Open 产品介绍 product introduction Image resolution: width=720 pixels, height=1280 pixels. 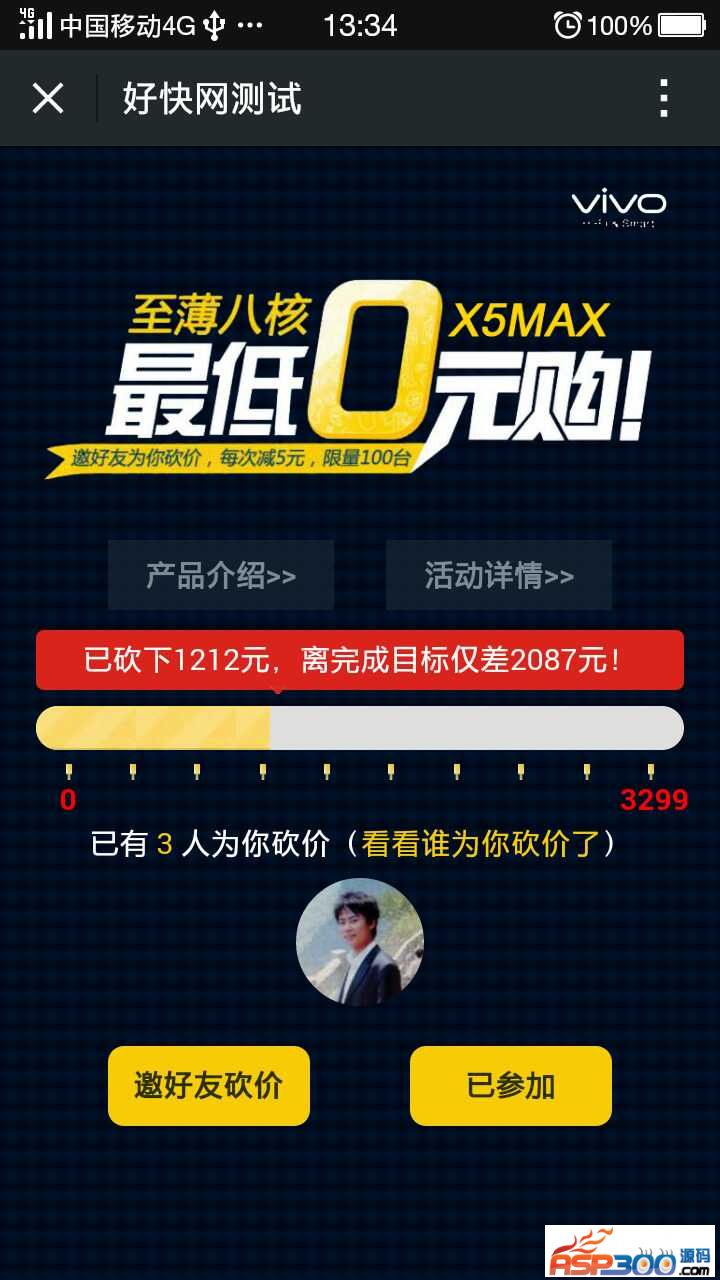(x=221, y=575)
